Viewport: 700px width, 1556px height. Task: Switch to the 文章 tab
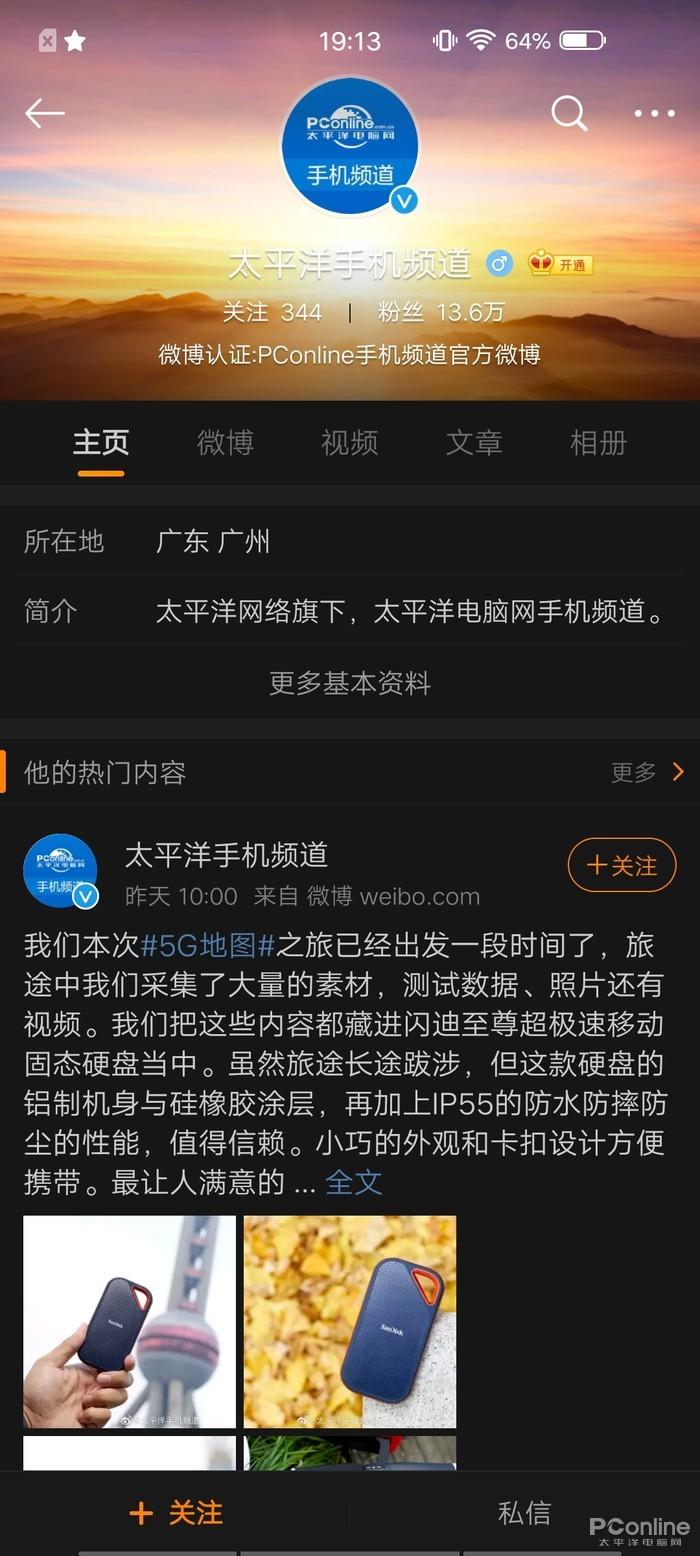[474, 442]
